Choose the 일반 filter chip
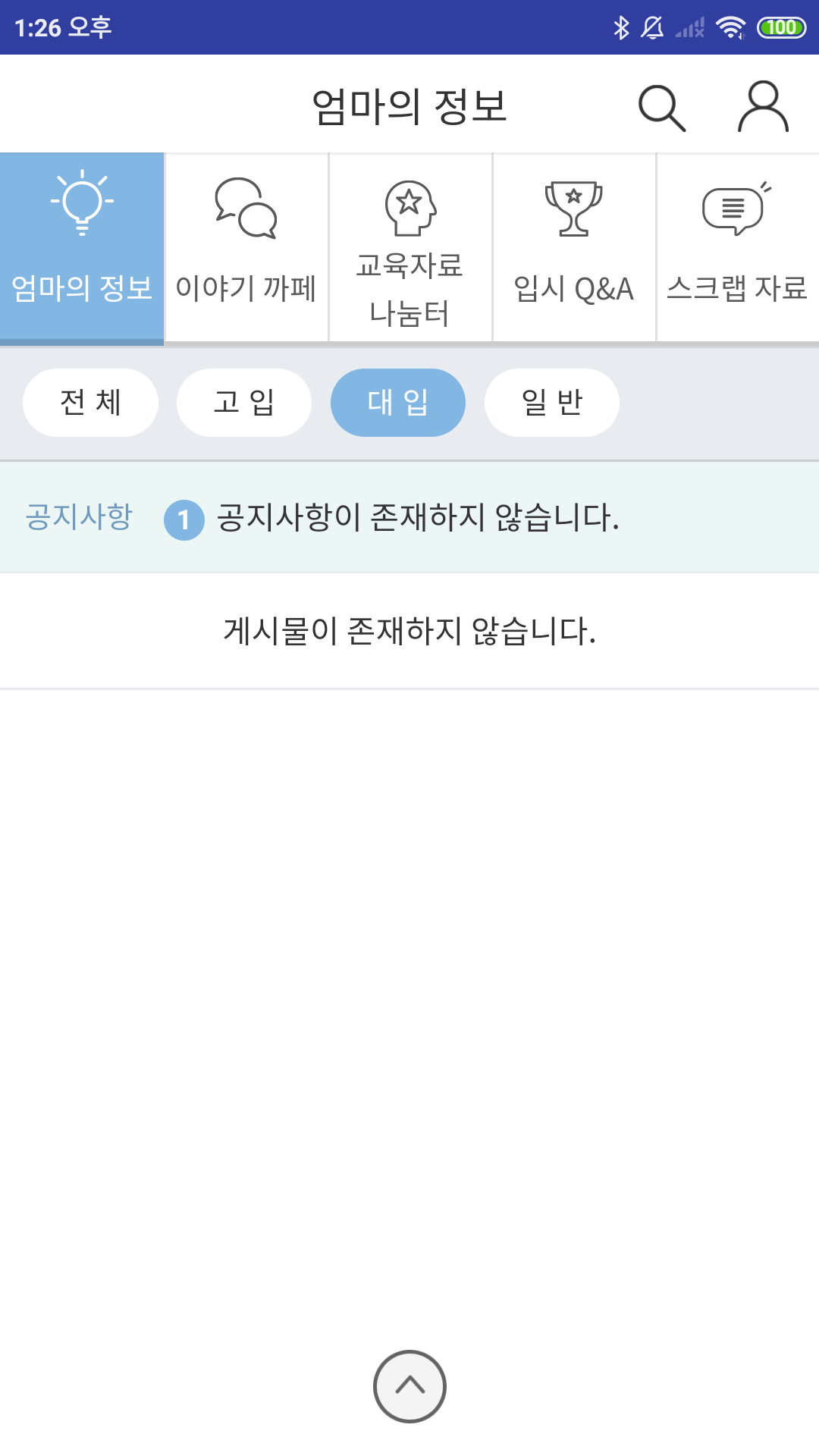Image resolution: width=819 pixels, height=1456 pixels. click(552, 403)
